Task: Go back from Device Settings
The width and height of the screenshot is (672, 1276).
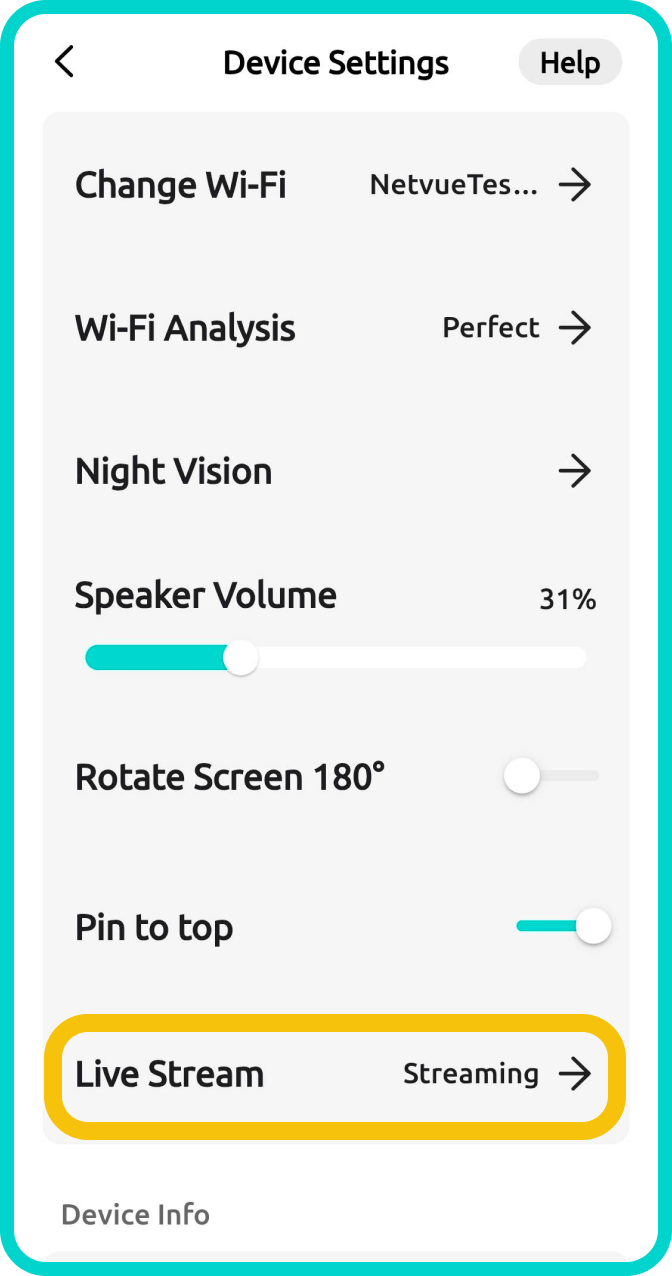Action: (x=65, y=62)
